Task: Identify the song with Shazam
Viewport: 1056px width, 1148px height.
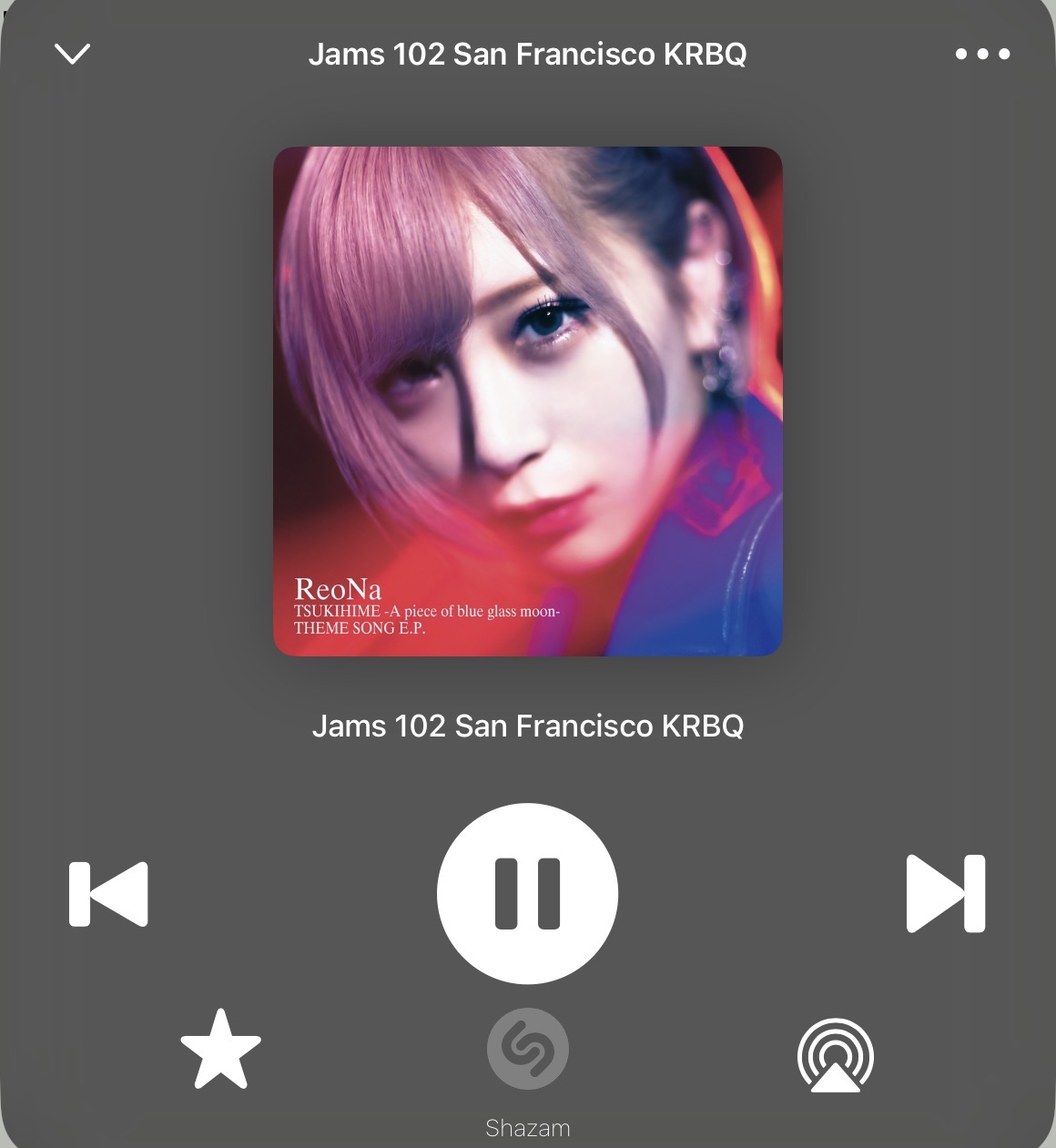Action: [x=528, y=1049]
